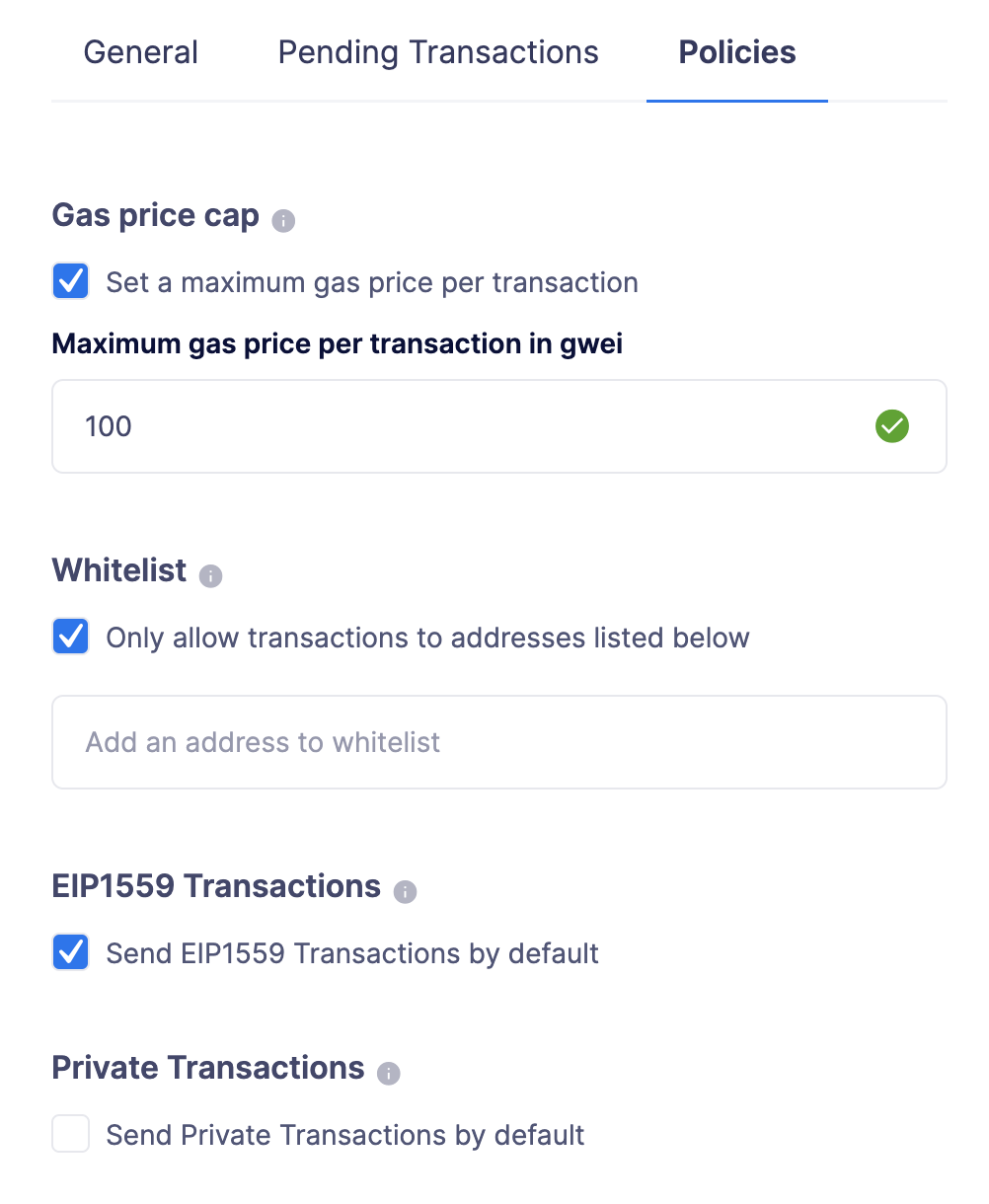This screenshot has height=1204, width=989.
Task: Open the Pending Transactions tab
Action: (438, 52)
